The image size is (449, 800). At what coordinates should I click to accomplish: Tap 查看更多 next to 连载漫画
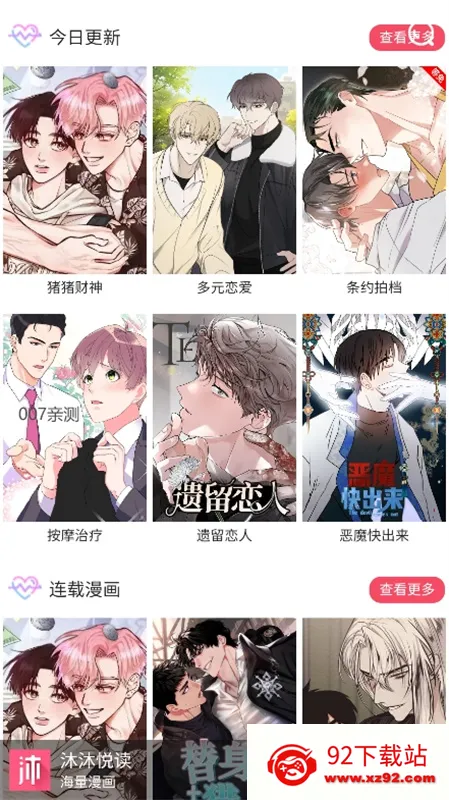click(407, 590)
